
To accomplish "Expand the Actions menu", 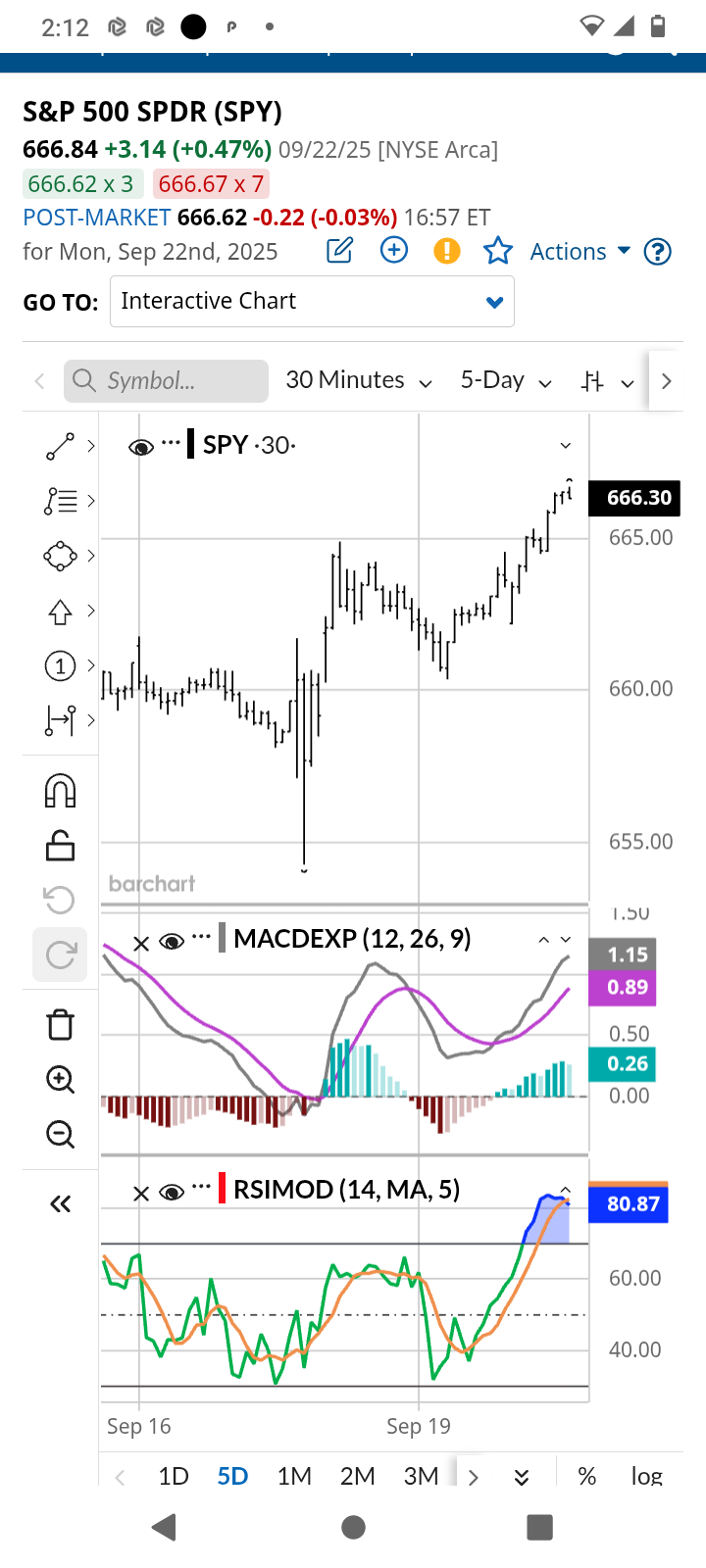I will (x=580, y=252).
